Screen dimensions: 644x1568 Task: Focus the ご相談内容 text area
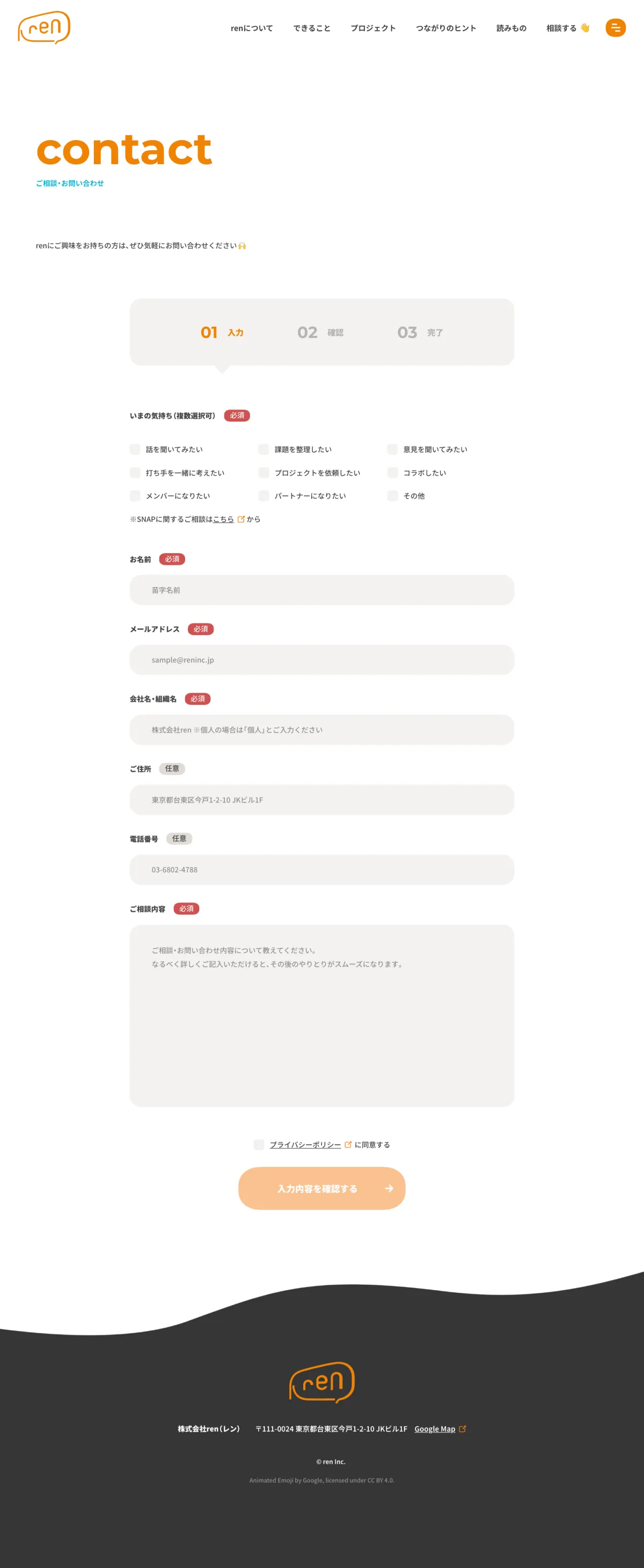321,1015
